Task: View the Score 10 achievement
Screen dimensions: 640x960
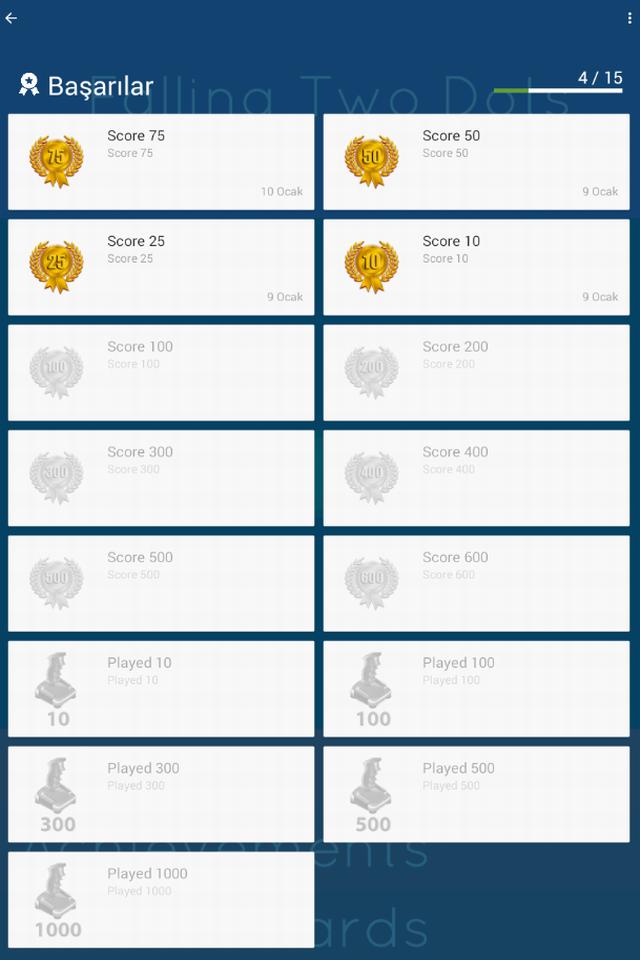Action: (x=476, y=267)
